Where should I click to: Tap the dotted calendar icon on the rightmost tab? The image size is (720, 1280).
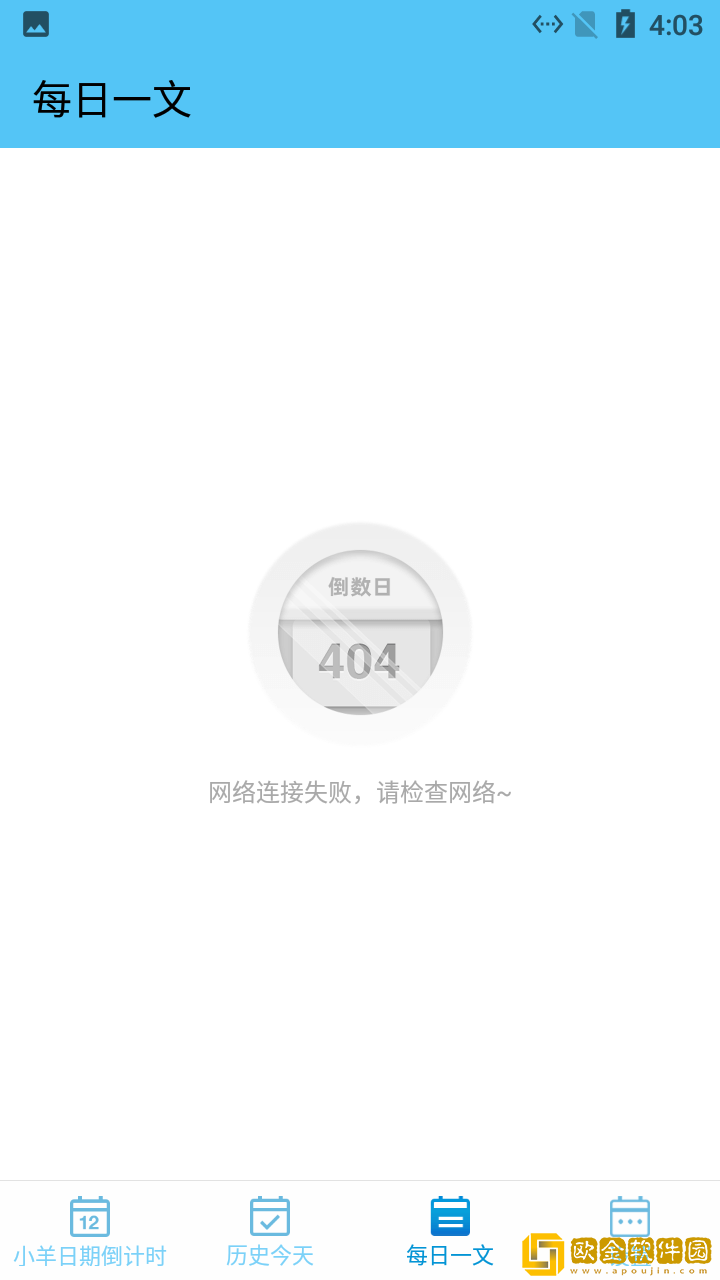tap(629, 1216)
